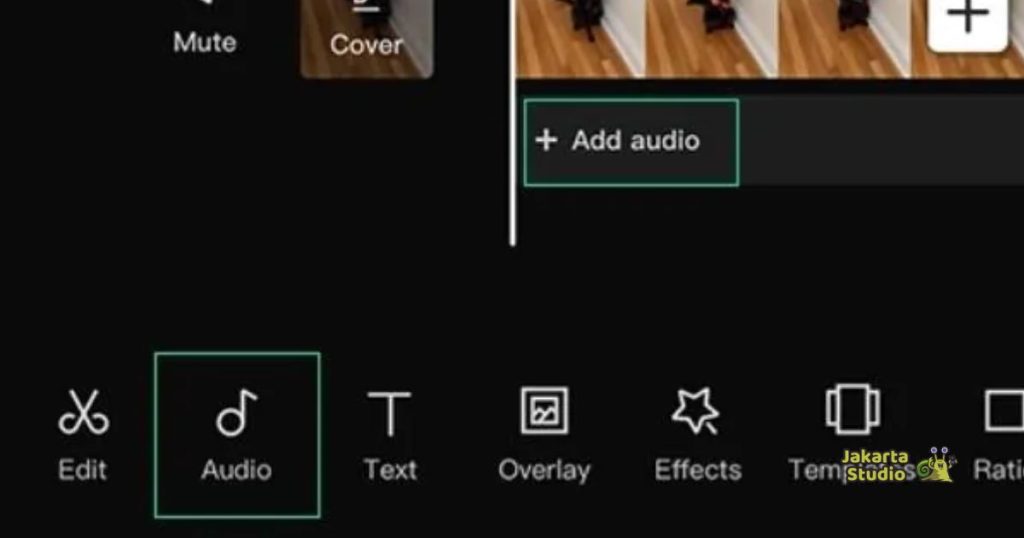This screenshot has height=538, width=1024.
Task: Mute the clip audio
Action: [204, 30]
